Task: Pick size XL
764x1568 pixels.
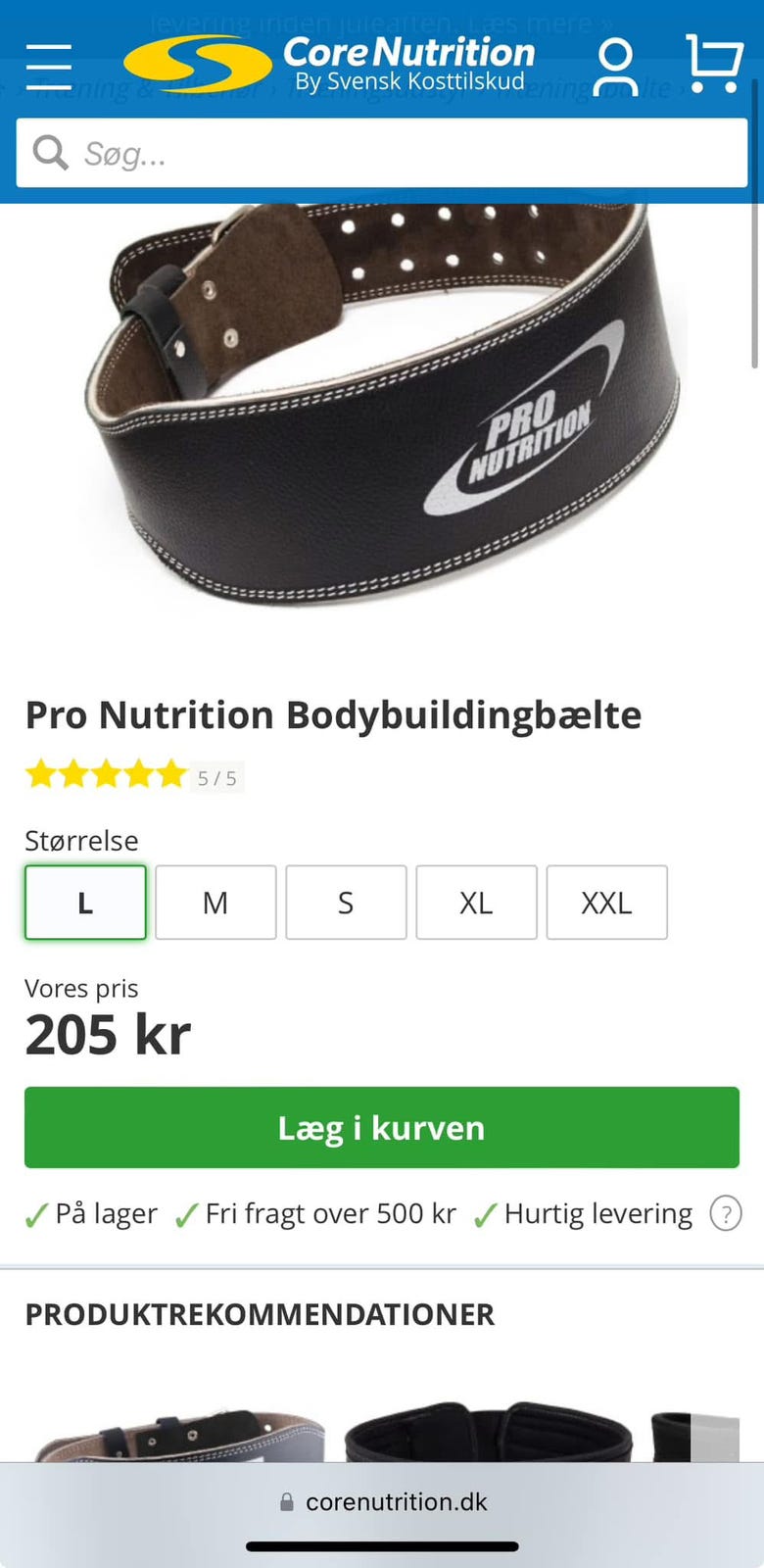Action: [x=476, y=903]
